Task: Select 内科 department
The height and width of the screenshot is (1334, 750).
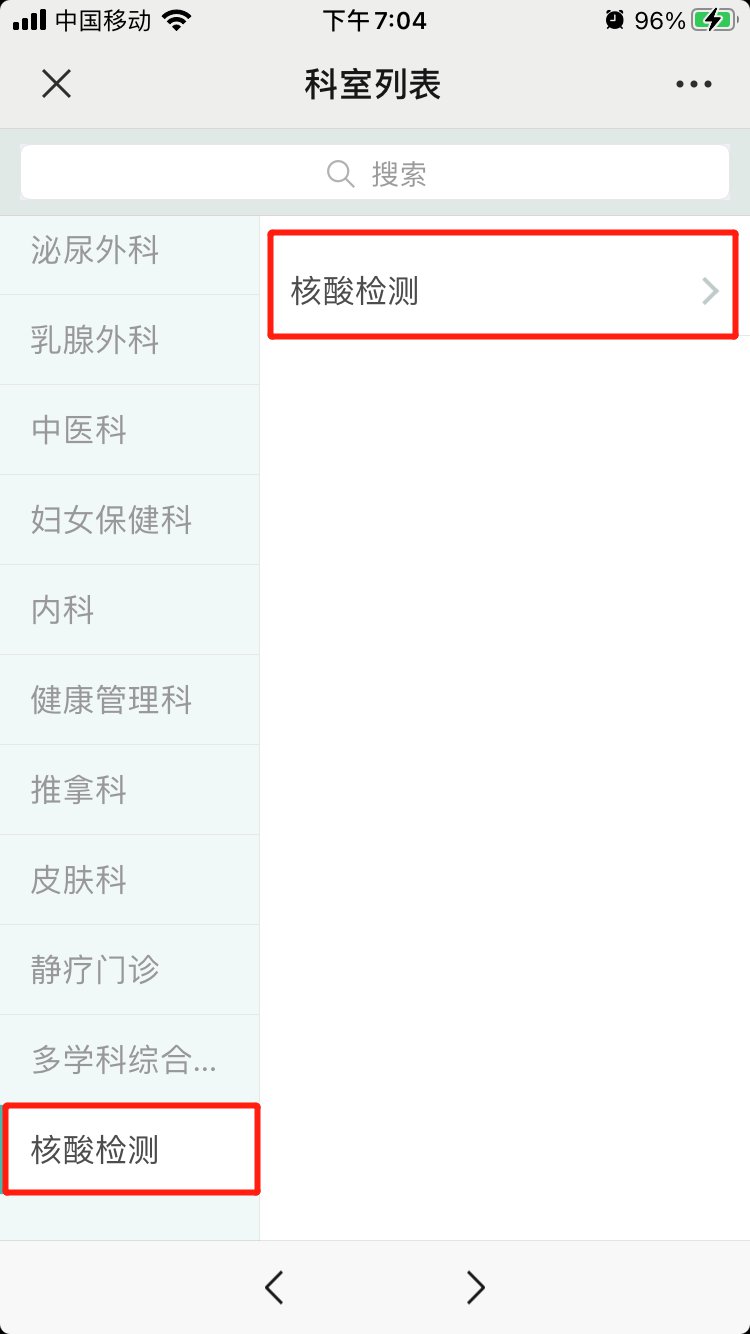Action: [128, 610]
